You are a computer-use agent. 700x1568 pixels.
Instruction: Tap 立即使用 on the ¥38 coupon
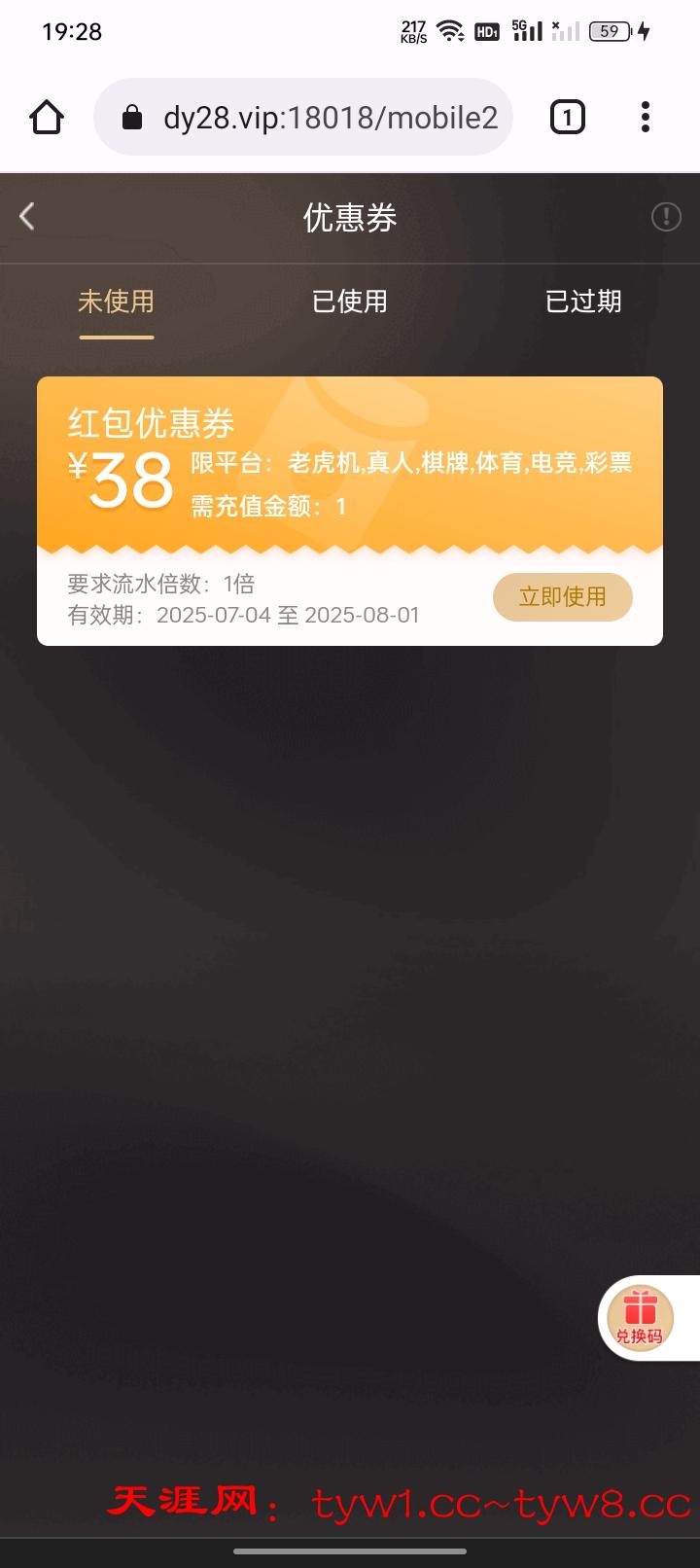[562, 596]
